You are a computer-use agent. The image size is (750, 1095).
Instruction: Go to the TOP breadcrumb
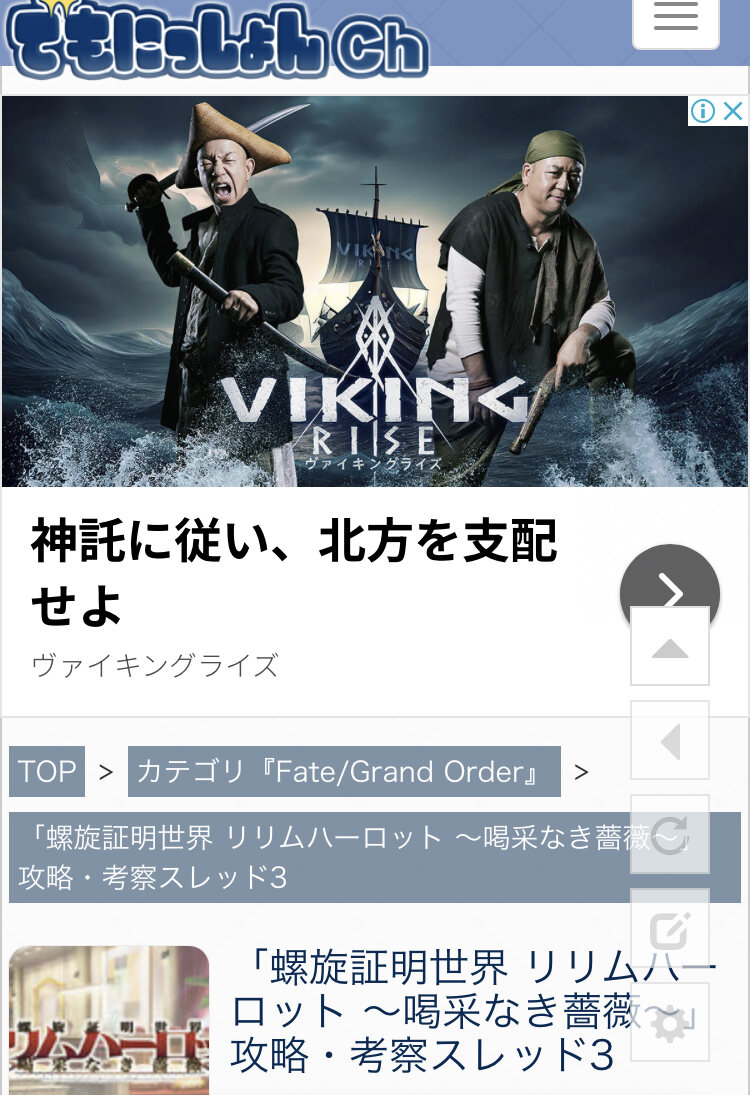coord(47,772)
